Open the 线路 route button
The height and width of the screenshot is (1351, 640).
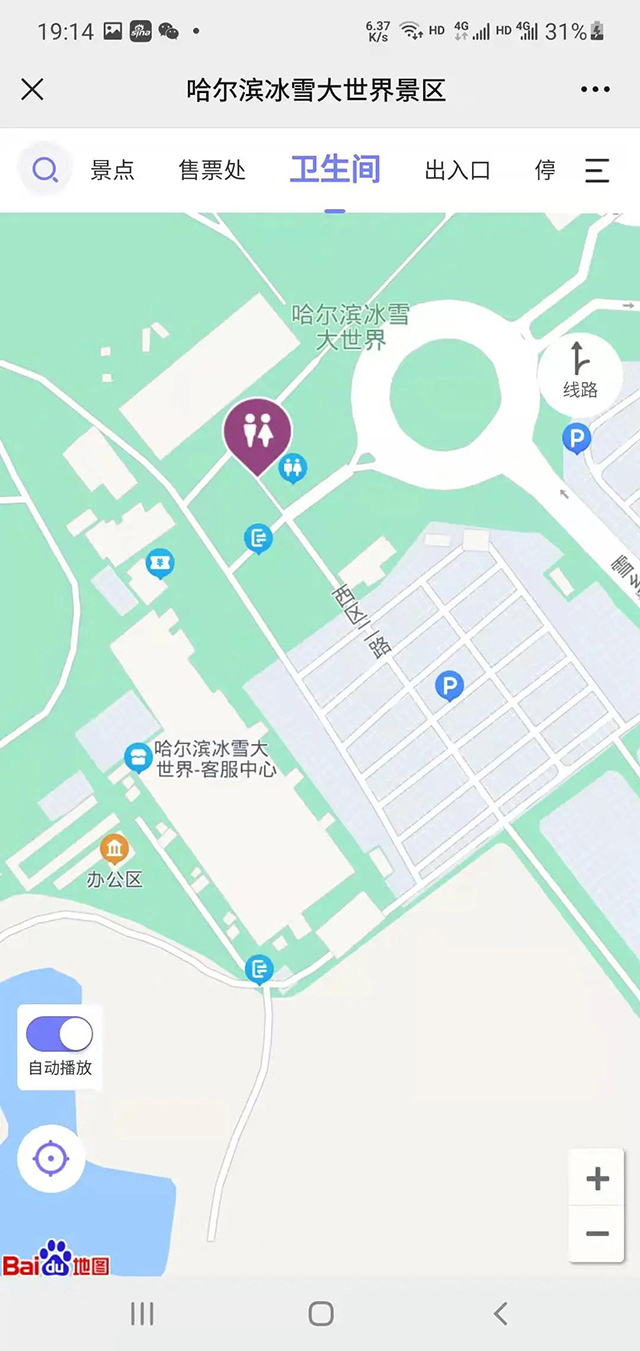tap(580, 370)
